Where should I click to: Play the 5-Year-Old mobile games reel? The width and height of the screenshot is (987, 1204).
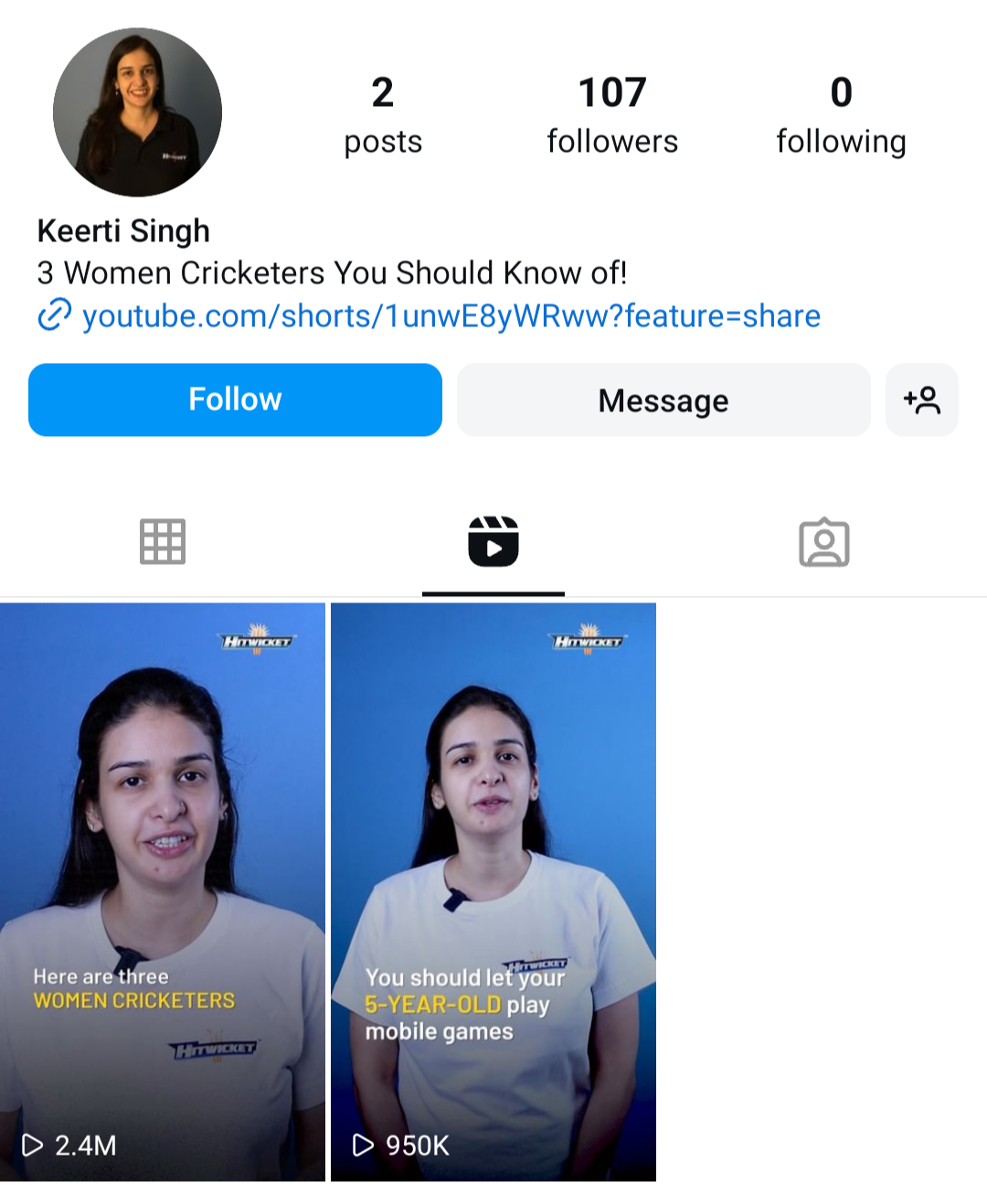click(x=493, y=891)
